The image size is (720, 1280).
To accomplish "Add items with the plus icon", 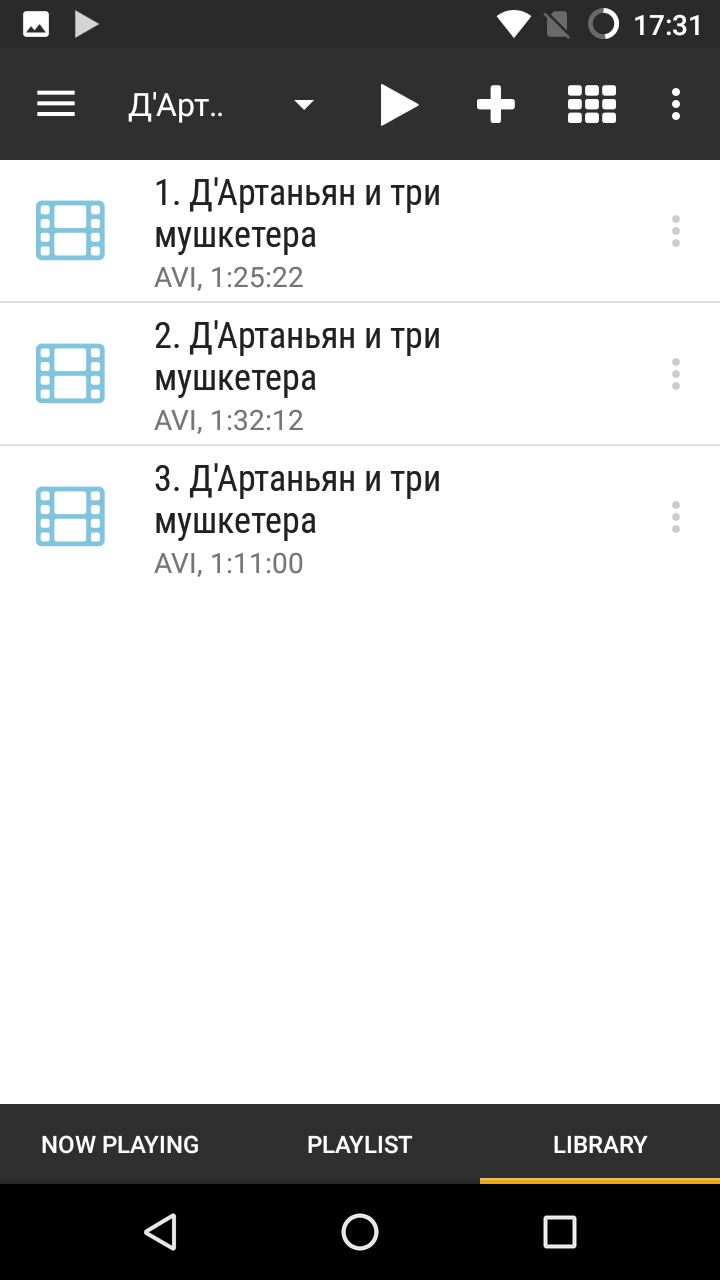I will pyautogui.click(x=495, y=105).
